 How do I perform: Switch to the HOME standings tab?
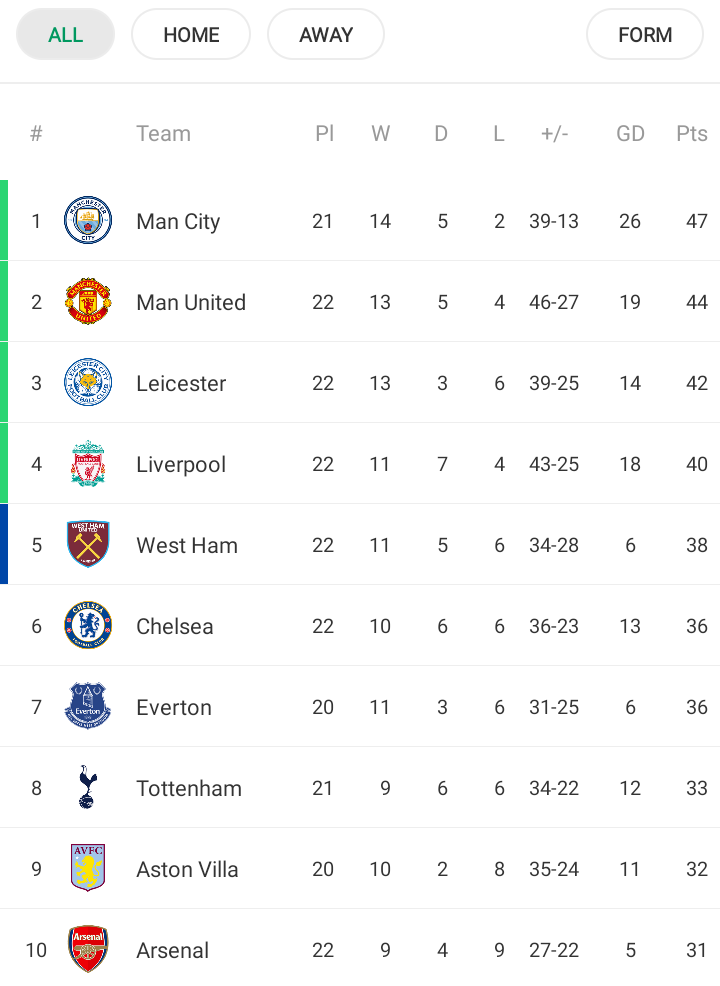click(191, 35)
